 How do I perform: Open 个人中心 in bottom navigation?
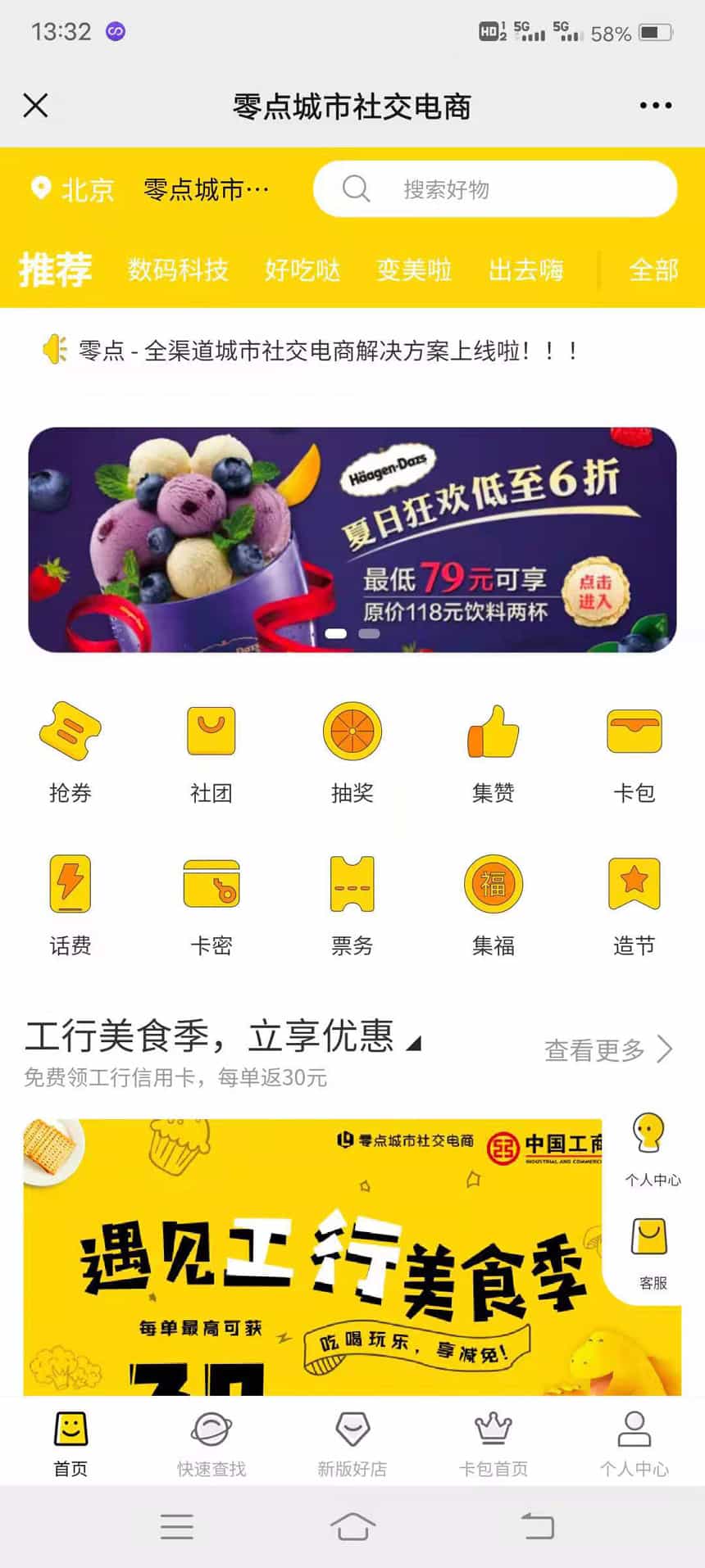point(634,1443)
